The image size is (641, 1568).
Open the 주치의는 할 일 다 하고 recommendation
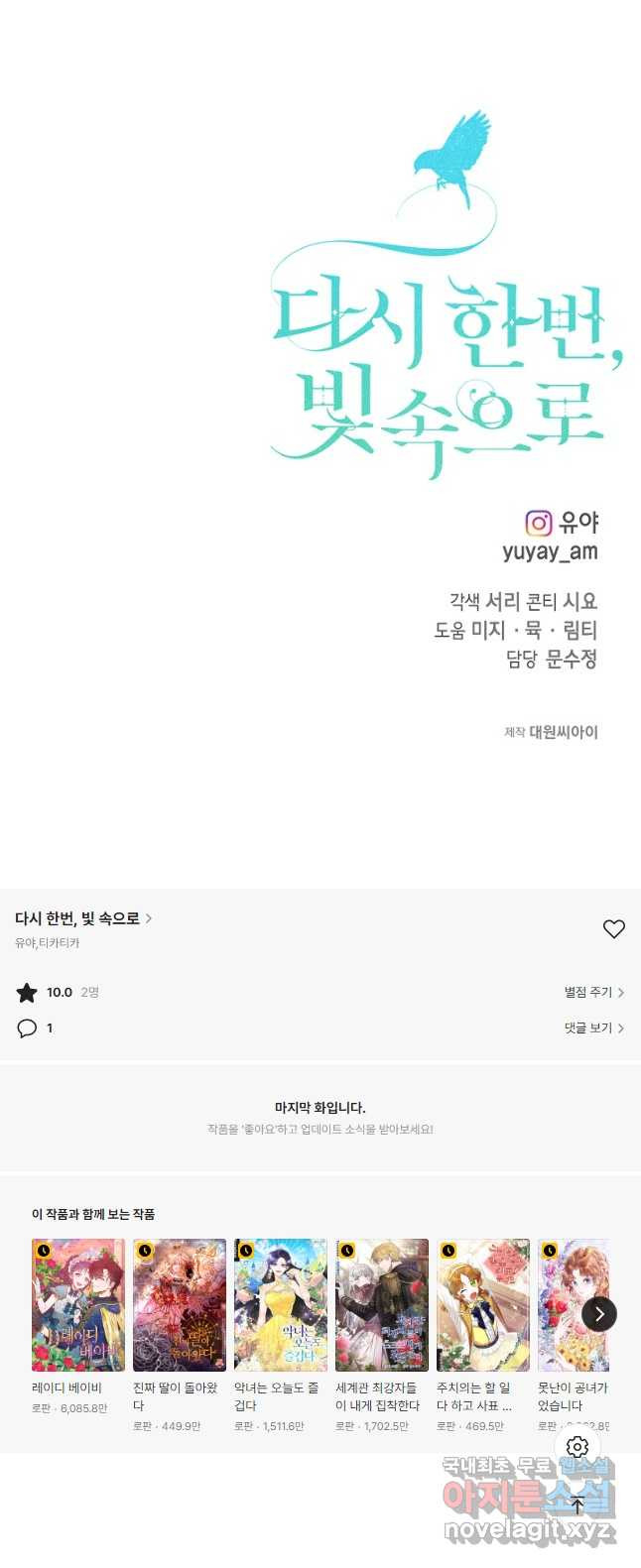(x=483, y=1305)
